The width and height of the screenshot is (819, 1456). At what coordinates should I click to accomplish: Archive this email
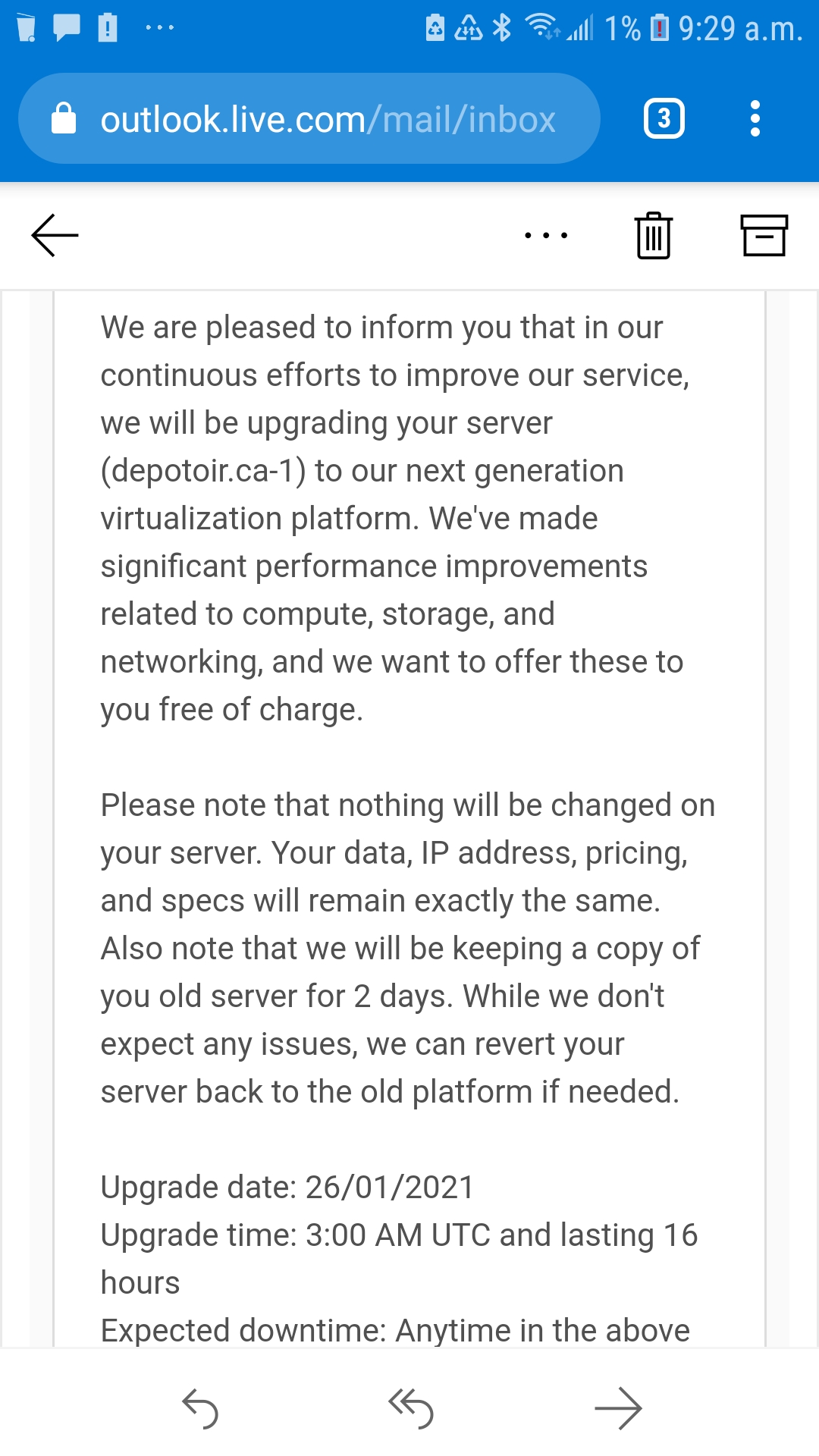[764, 235]
